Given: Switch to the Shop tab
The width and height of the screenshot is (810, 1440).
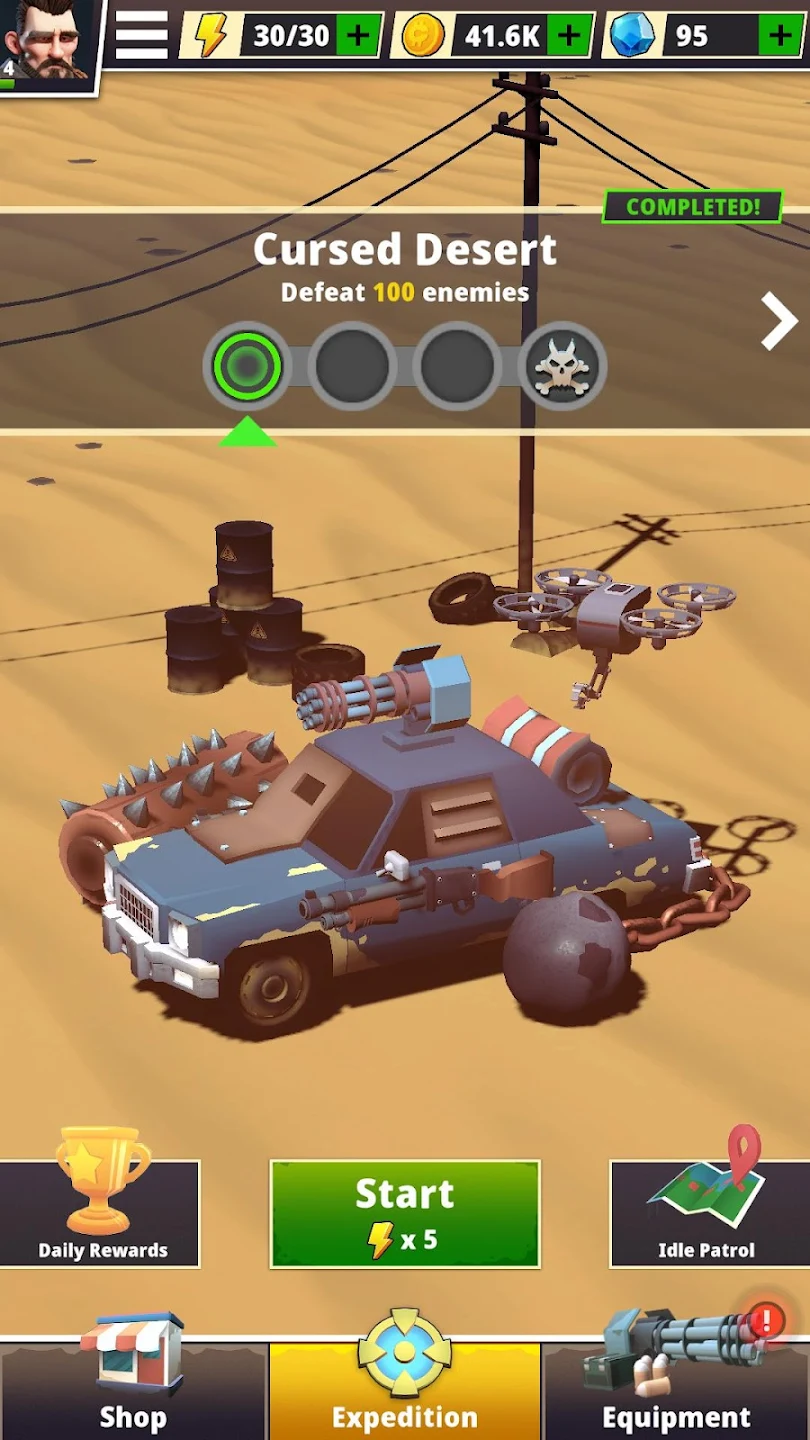Looking at the screenshot, I should click(x=133, y=1390).
